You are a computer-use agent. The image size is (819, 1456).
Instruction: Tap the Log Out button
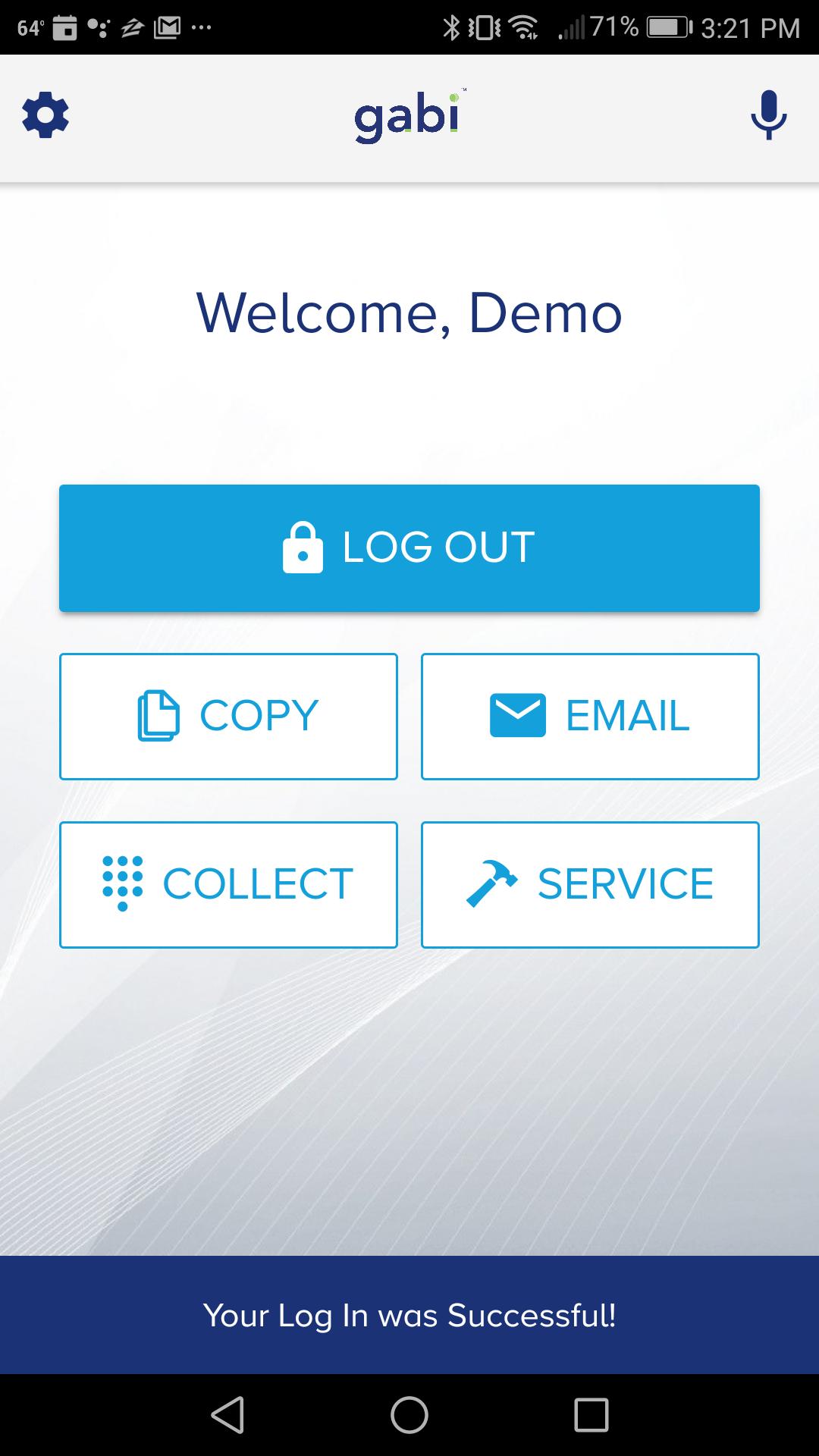click(x=409, y=548)
